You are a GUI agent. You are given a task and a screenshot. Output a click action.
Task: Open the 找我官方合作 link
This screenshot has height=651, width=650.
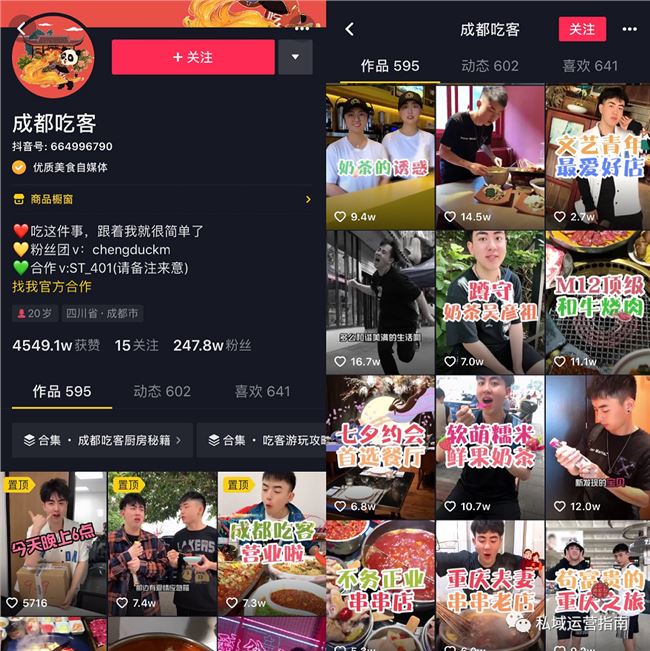pyautogui.click(x=52, y=287)
